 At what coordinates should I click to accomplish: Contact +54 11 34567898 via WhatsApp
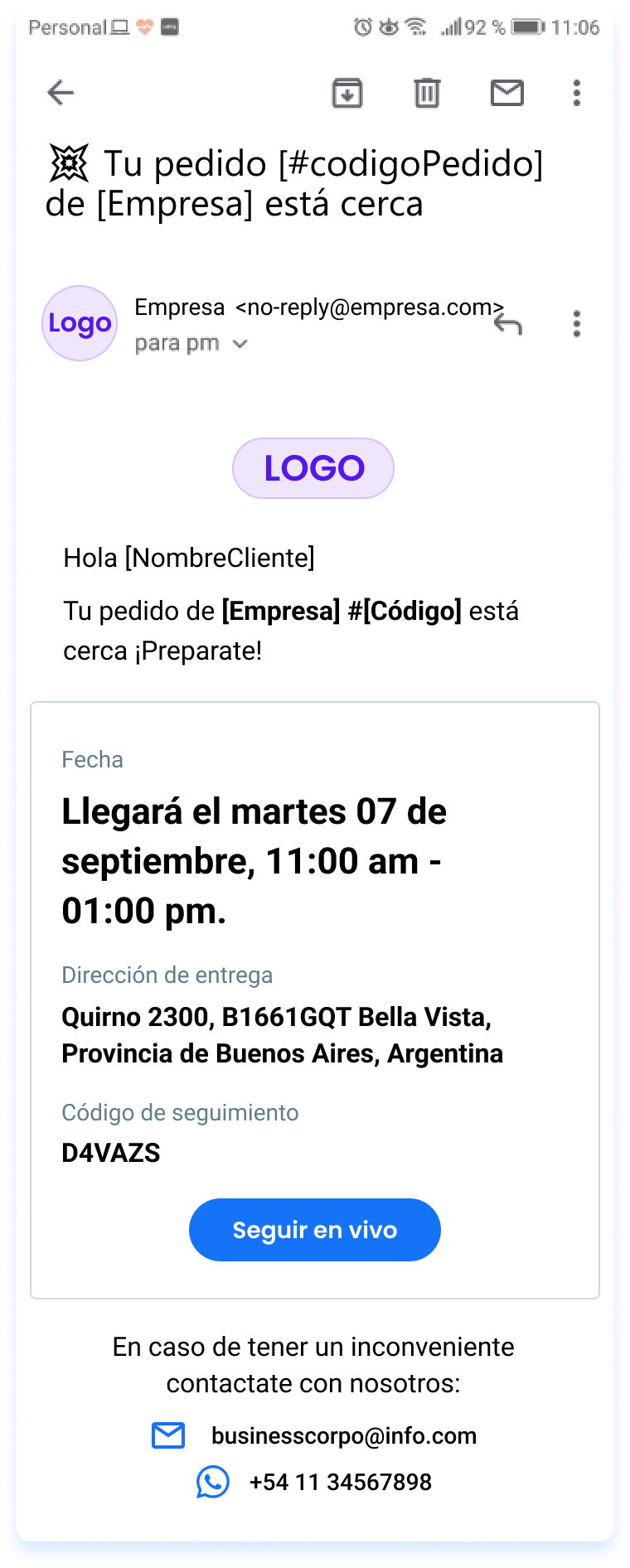coord(340,1482)
